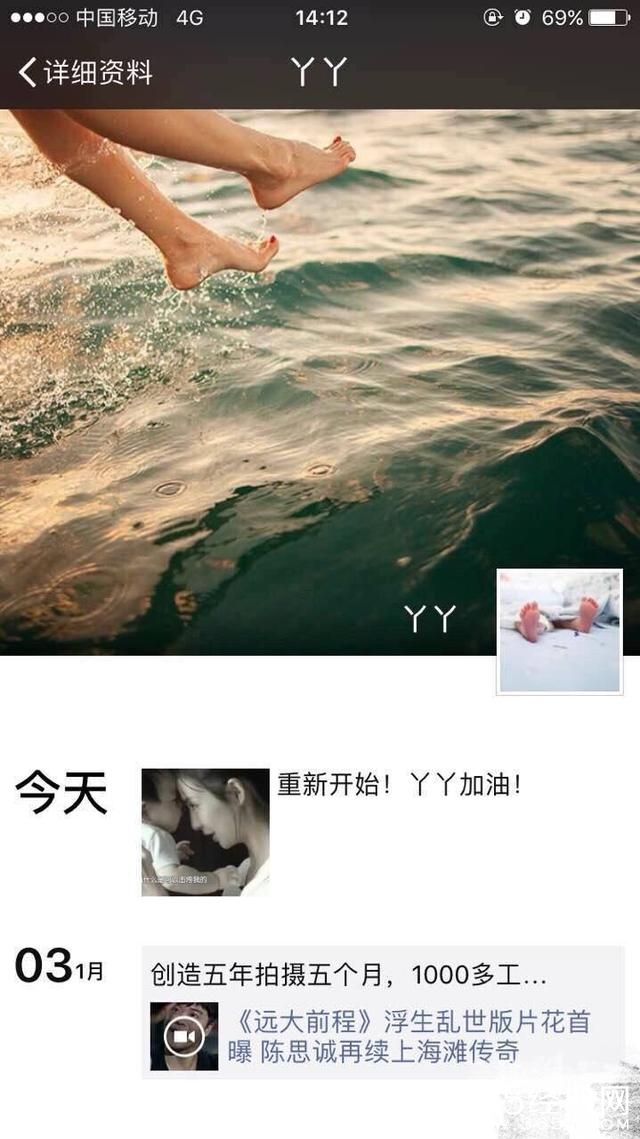This screenshot has height=1139, width=640.
Task: Open the 重新开始！丫丫加油！ post
Action: pyautogui.click(x=400, y=785)
